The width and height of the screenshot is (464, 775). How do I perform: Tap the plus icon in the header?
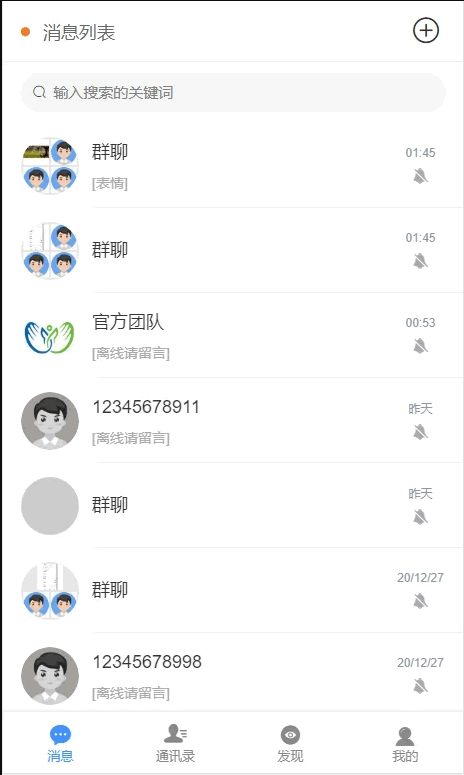[425, 31]
